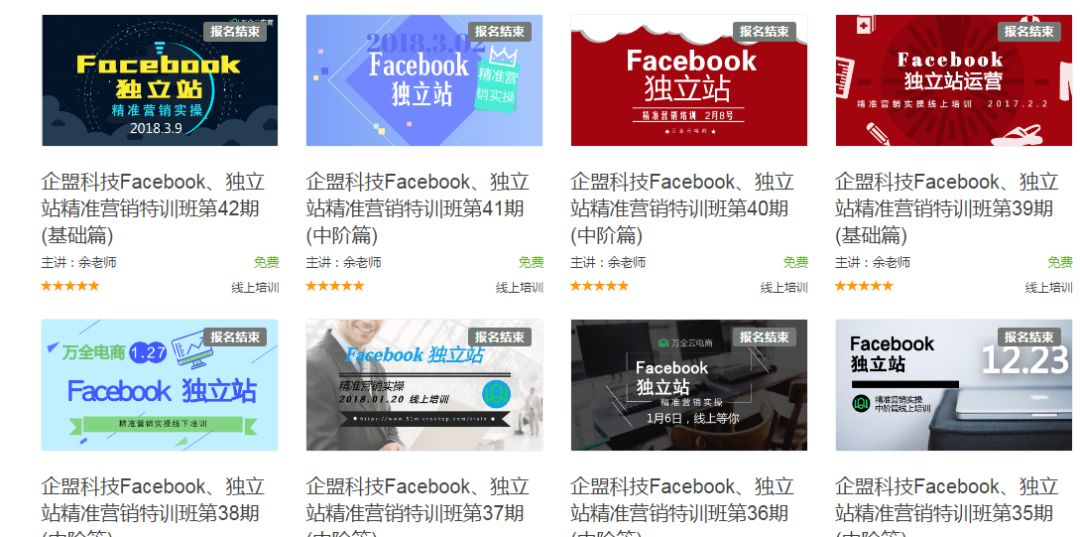The image size is (1080, 537).
Task: Open the 第41期 training course thumbnail
Action: pyautogui.click(x=424, y=80)
